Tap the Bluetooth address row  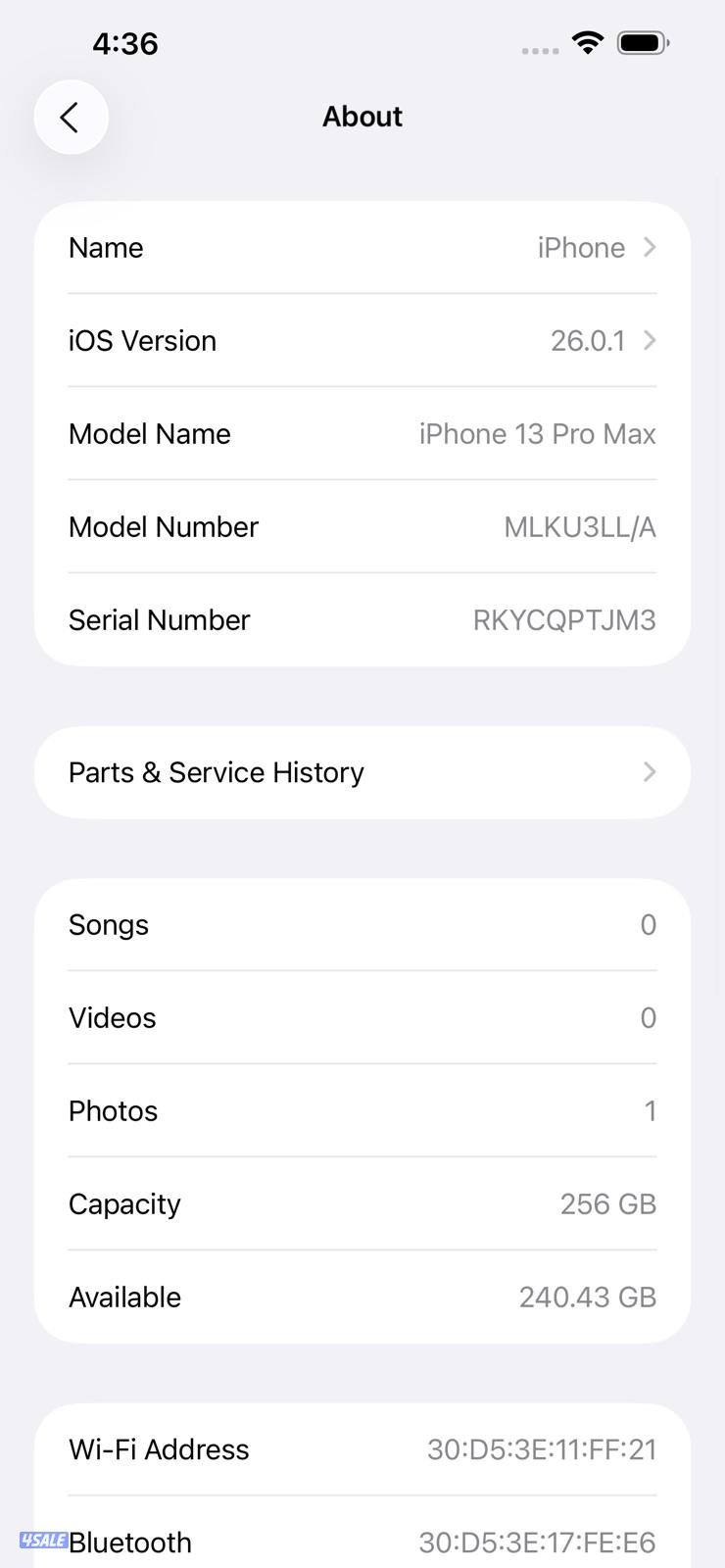(x=362, y=1541)
